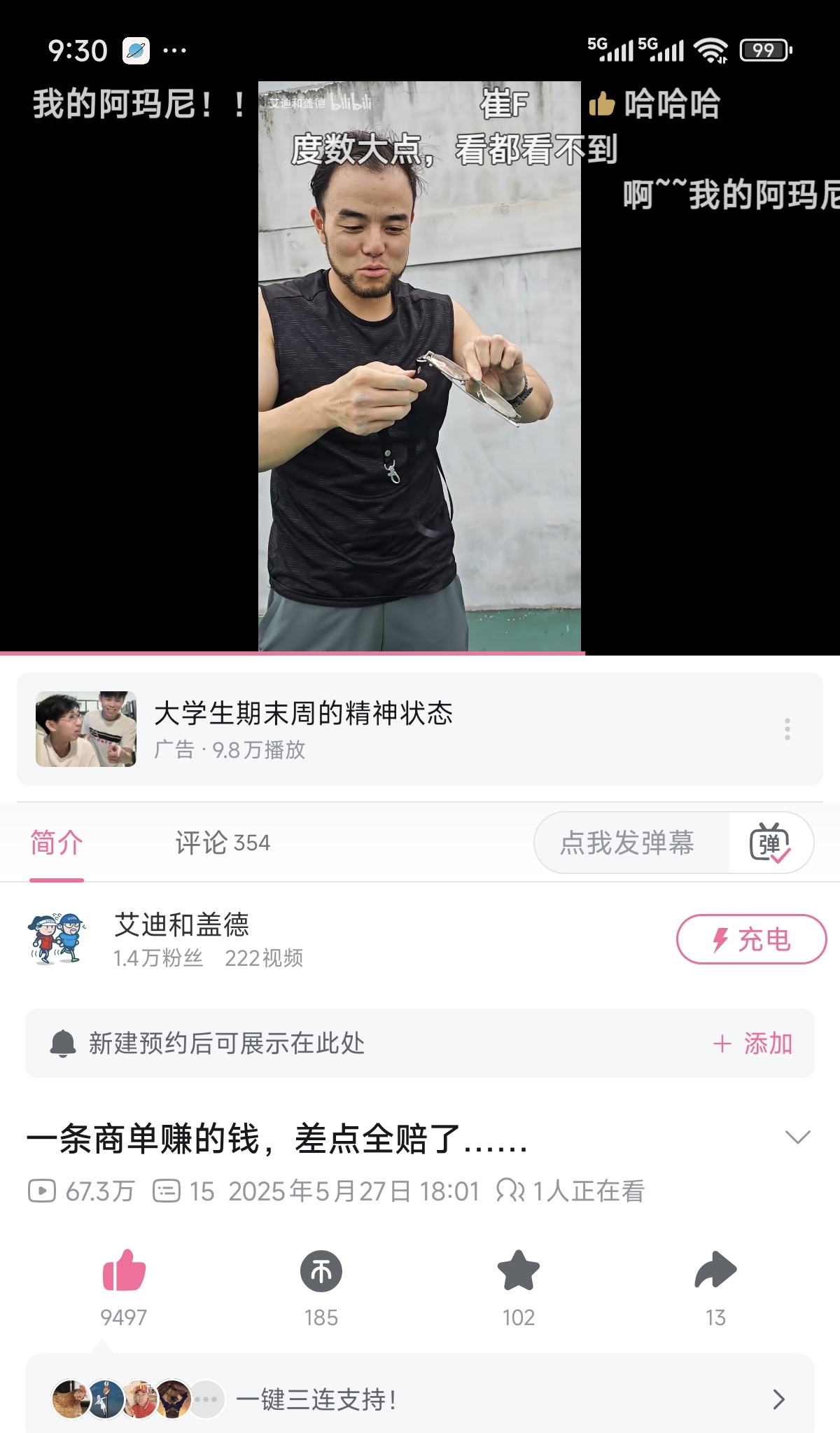Tap the 充电 button
The height and width of the screenshot is (1433, 840).
click(751, 939)
